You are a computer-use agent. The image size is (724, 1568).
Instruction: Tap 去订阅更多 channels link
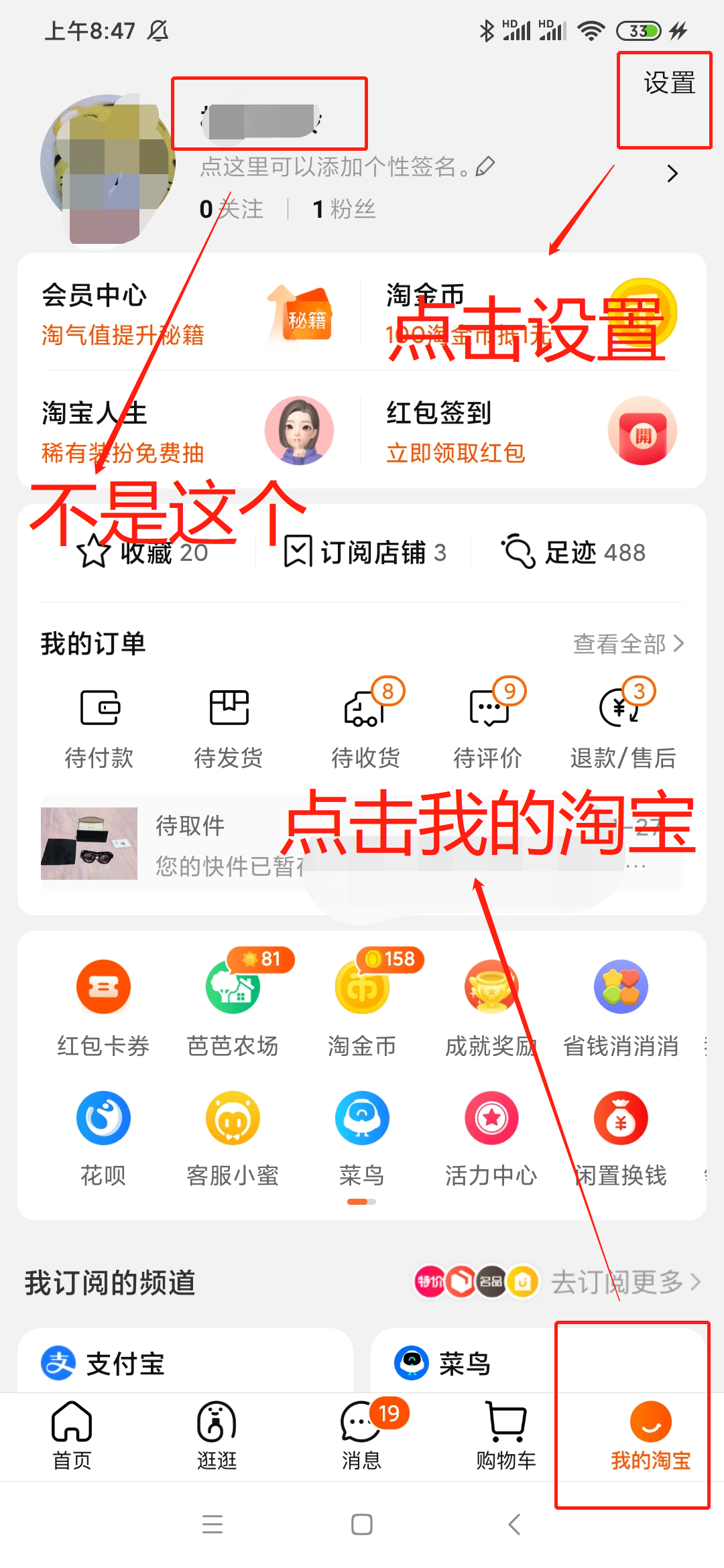(x=625, y=1282)
